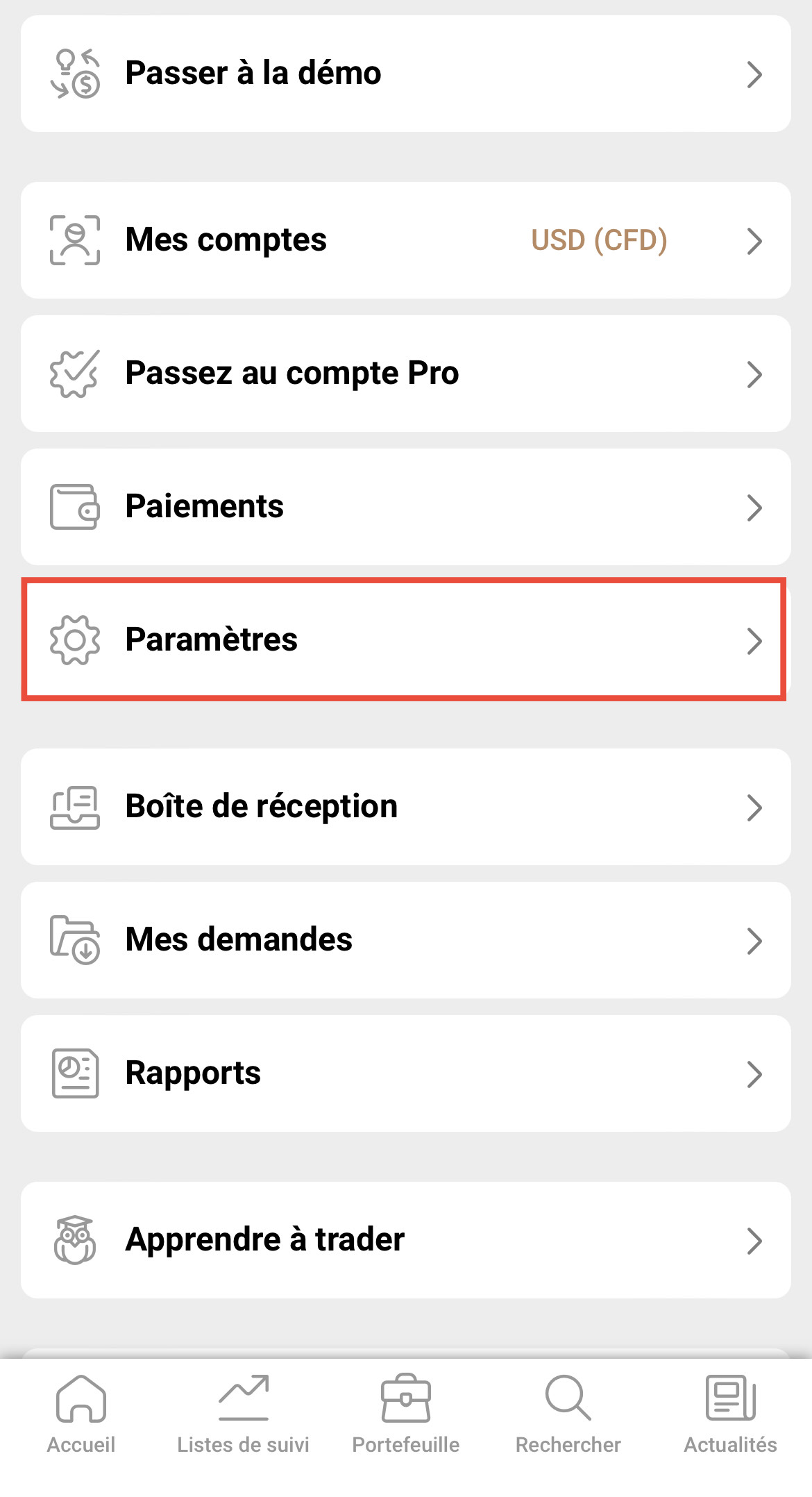Switch to the Portefeuille tab
This screenshot has height=1497, width=812.
pyautogui.click(x=405, y=1414)
